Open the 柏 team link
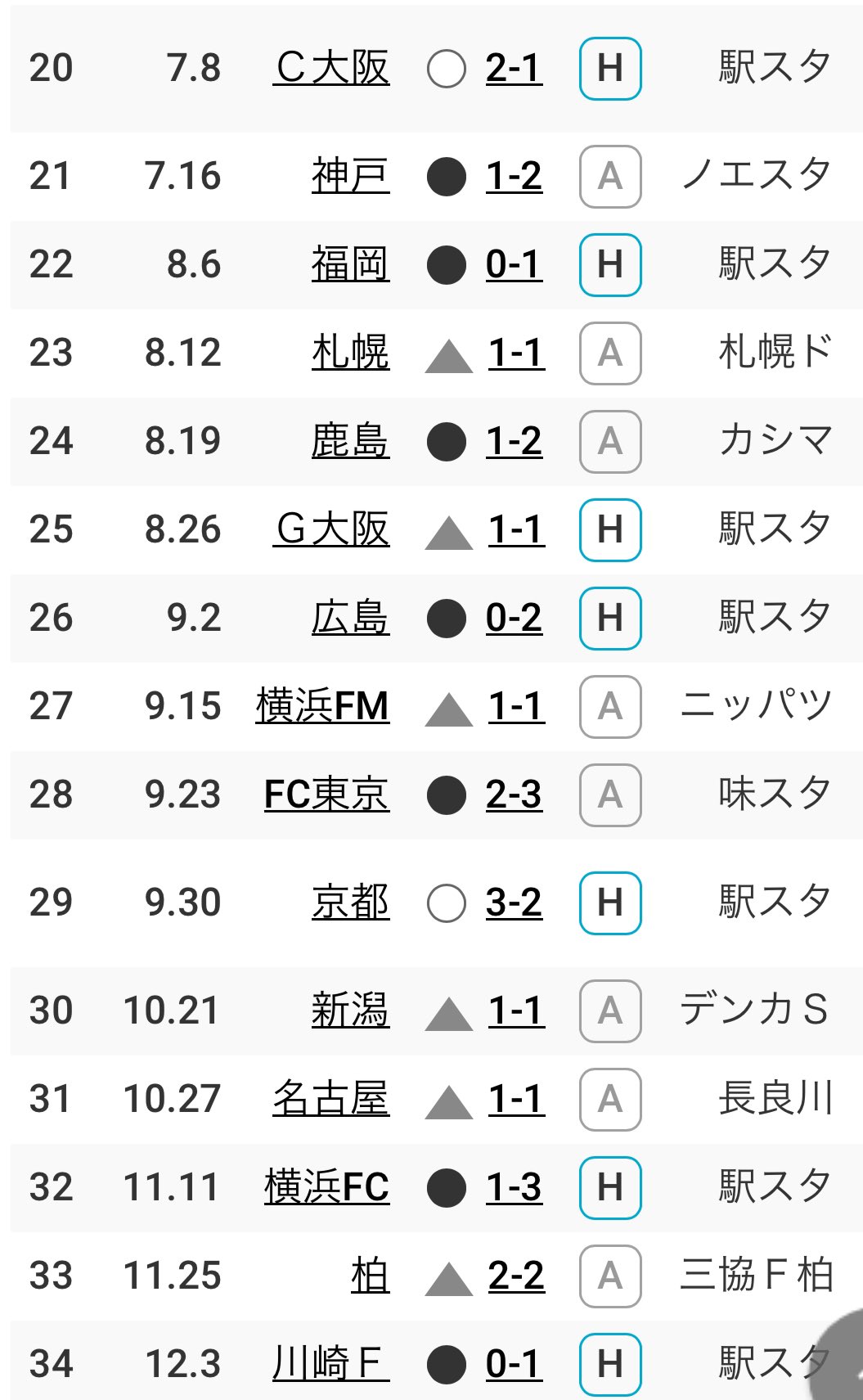 [x=370, y=1276]
